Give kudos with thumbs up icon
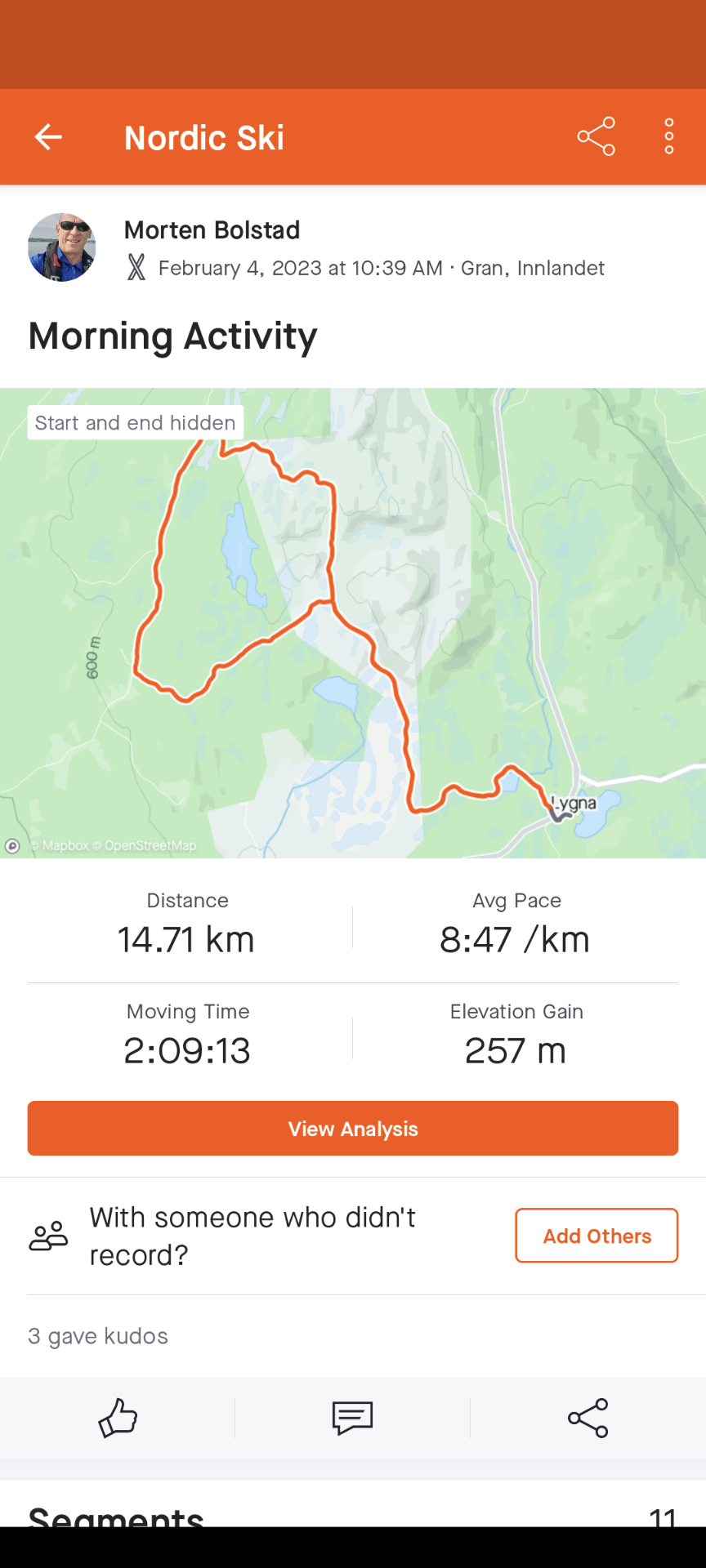The height and width of the screenshot is (1568, 706). pyautogui.click(x=118, y=1418)
